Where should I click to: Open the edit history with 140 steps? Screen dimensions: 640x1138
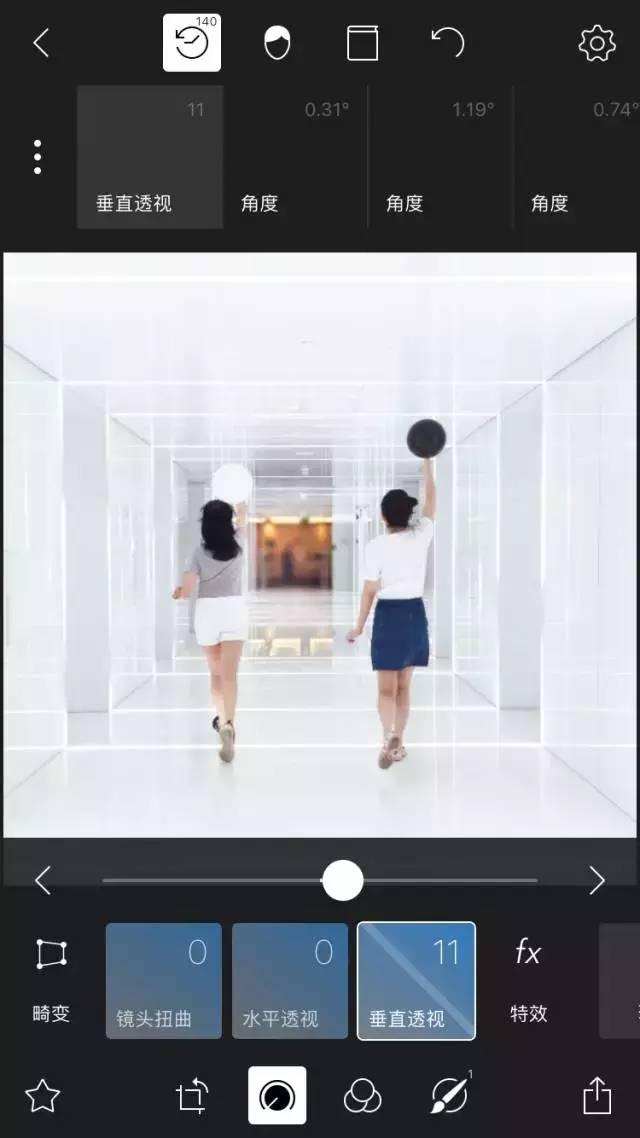point(192,43)
